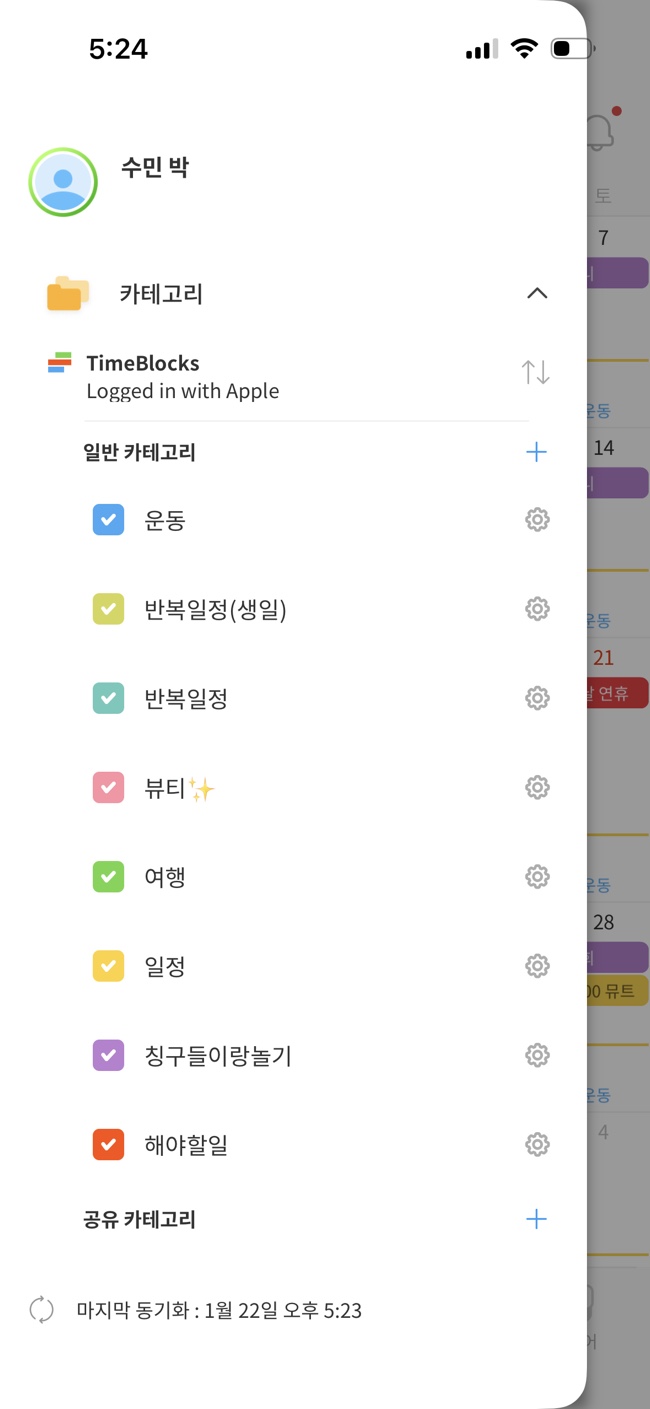The width and height of the screenshot is (650, 1409).
Task: Tap the sync icon beside 마지막 동기화
Action: point(42,1310)
